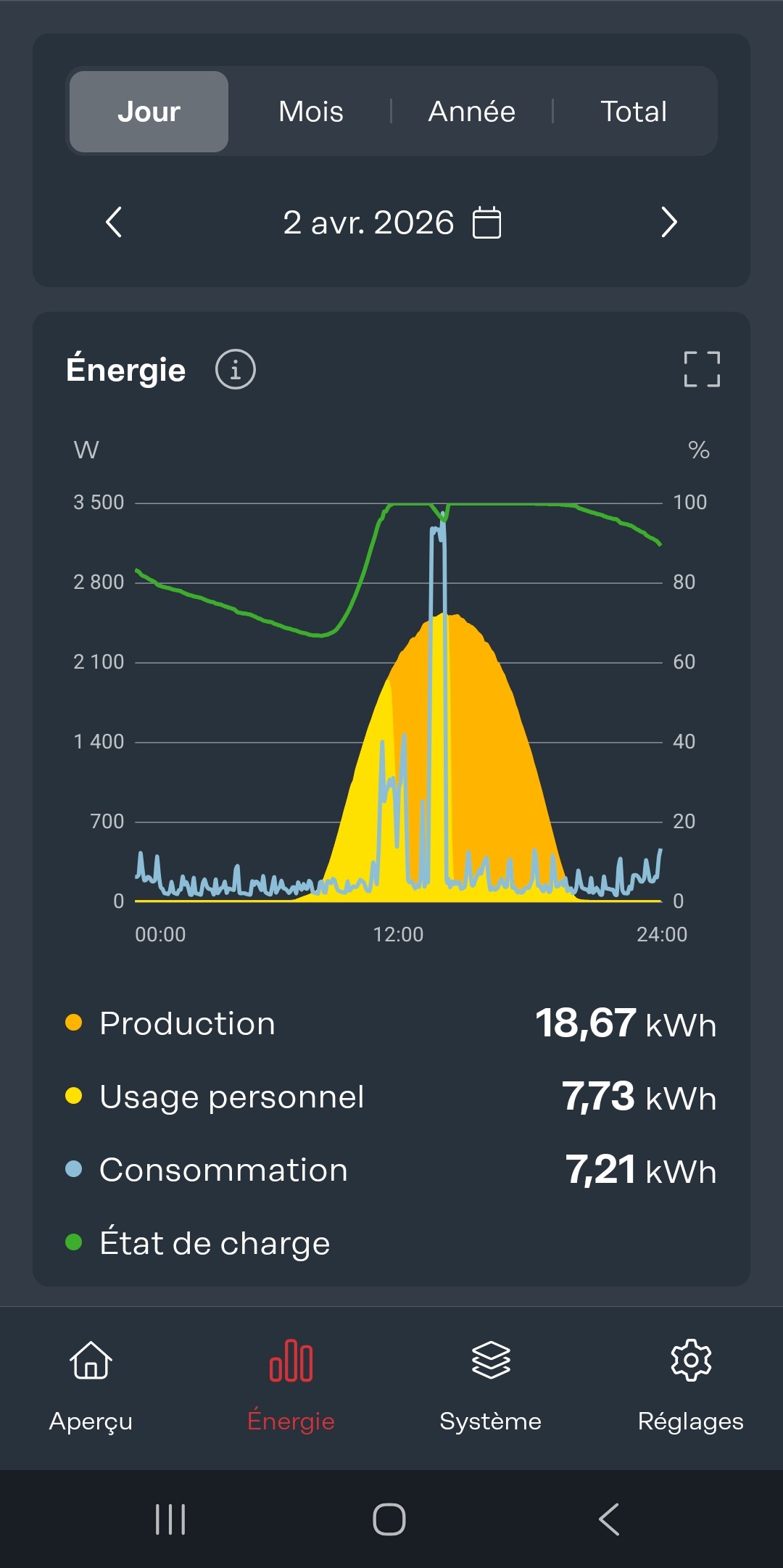Advance to the next day
The height and width of the screenshot is (1568, 783).
click(x=668, y=223)
